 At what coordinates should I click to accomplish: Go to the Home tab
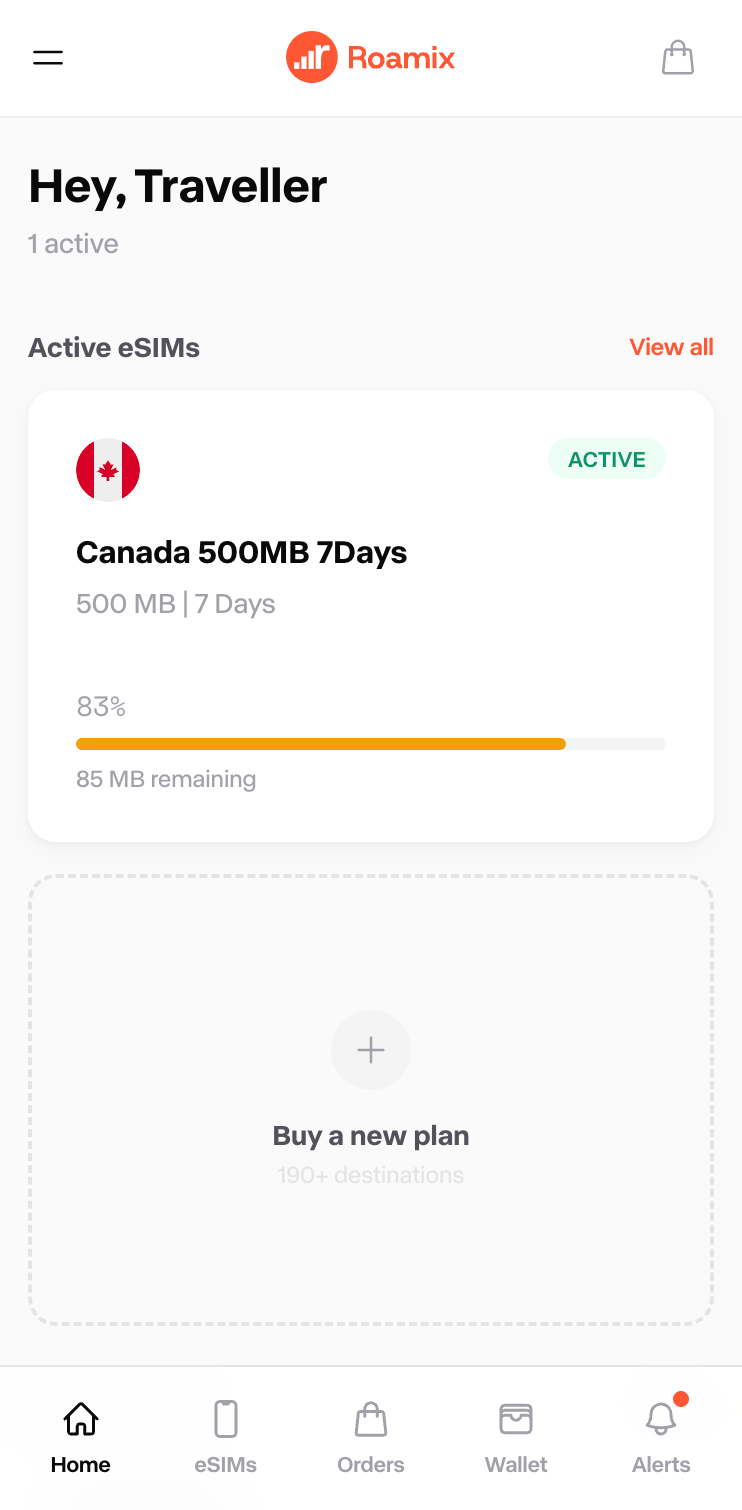(81, 1437)
